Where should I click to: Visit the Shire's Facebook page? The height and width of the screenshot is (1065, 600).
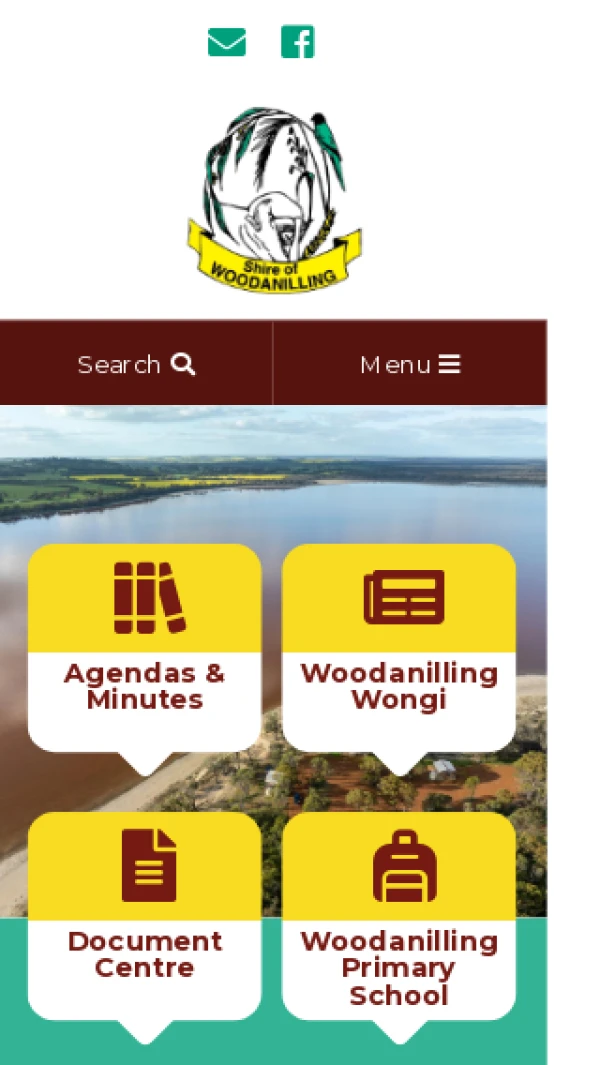pos(297,43)
